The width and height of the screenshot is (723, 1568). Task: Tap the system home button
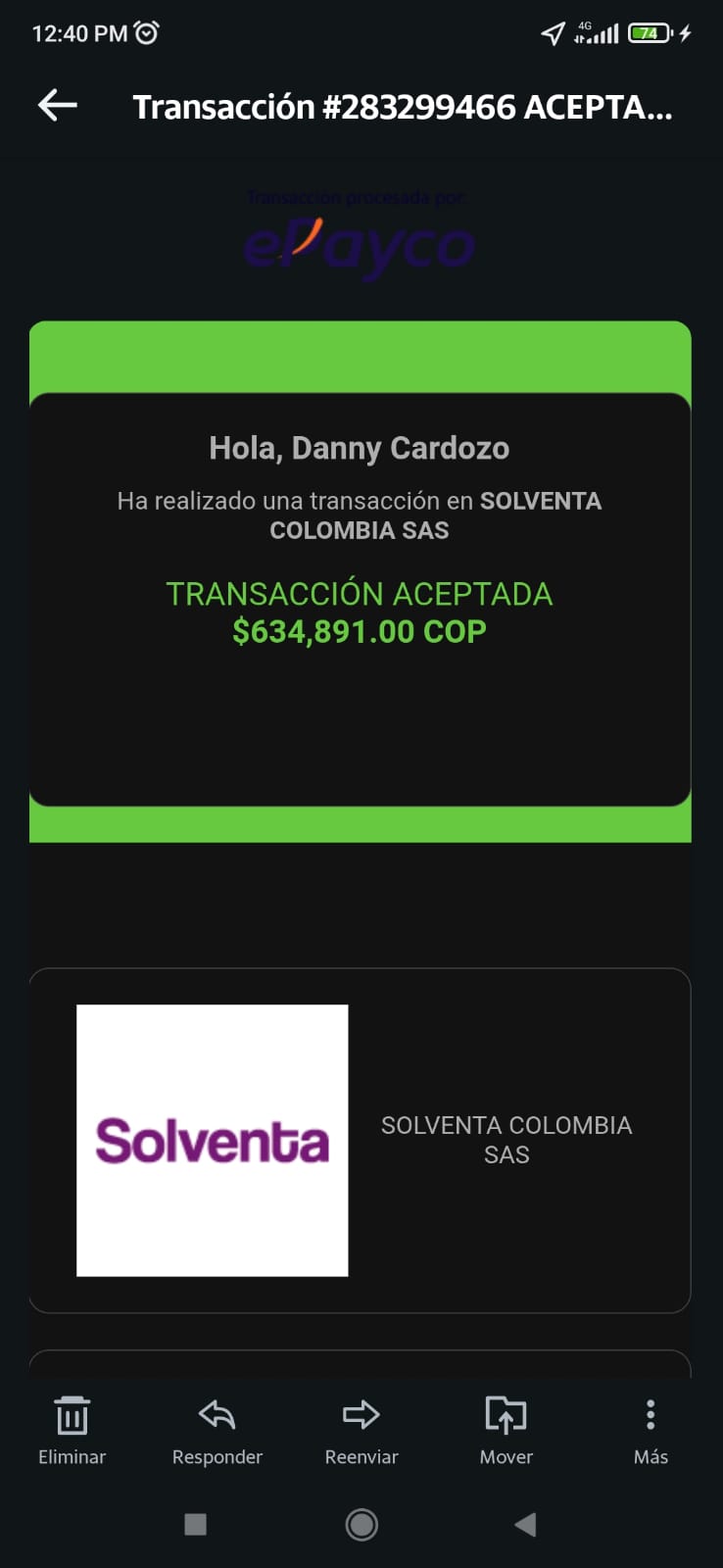361,1524
